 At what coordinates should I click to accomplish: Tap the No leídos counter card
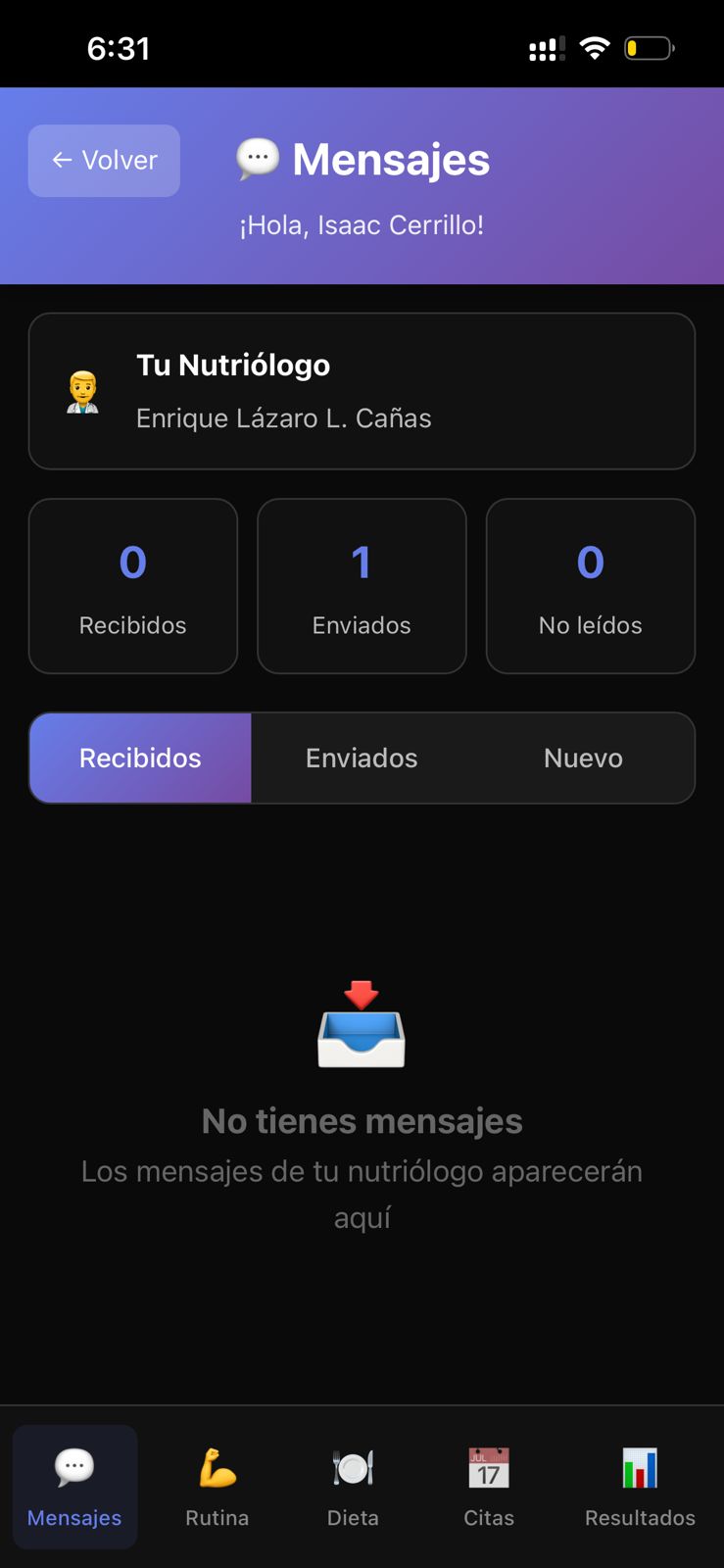coord(590,585)
